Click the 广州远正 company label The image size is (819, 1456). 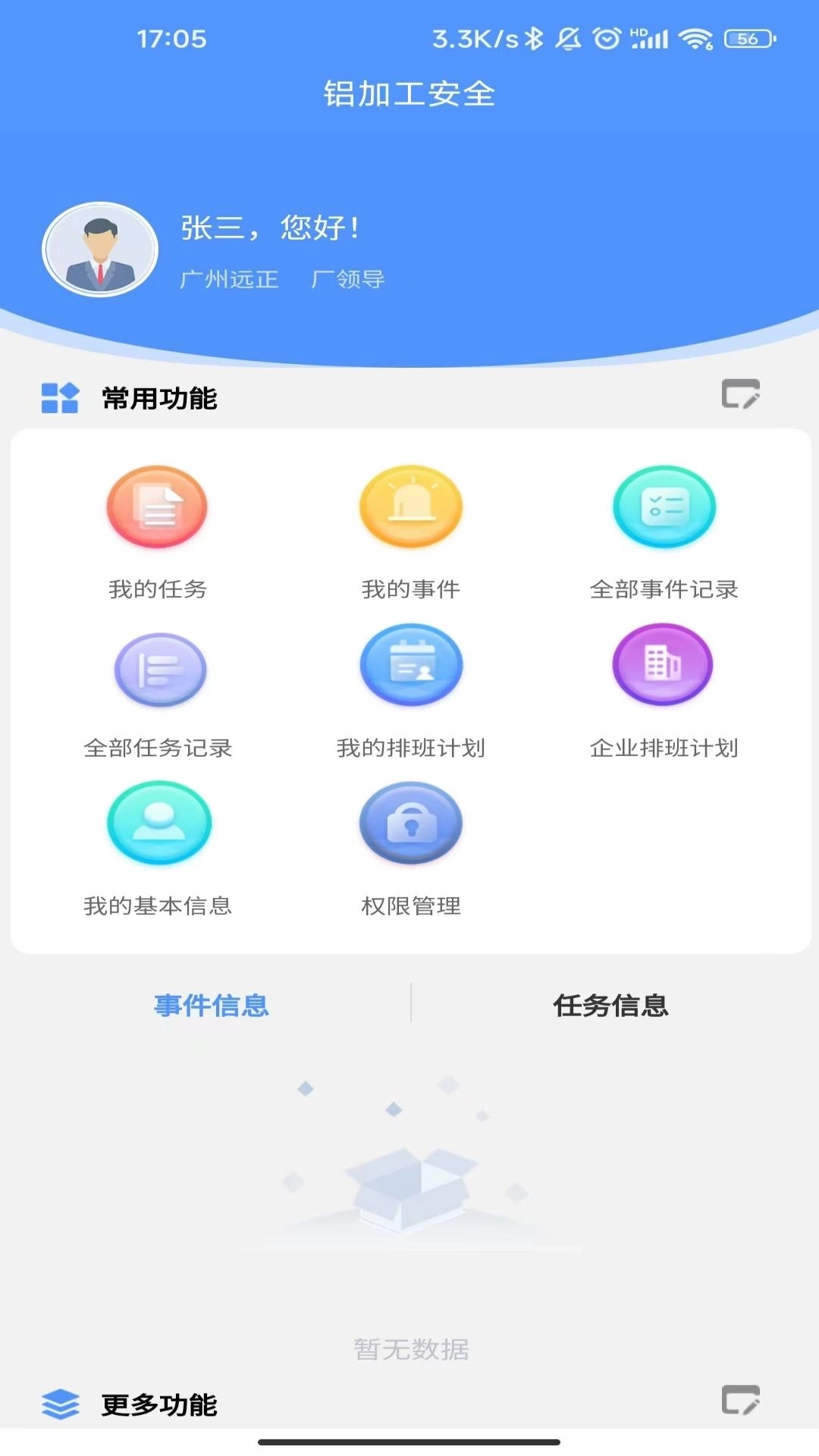tap(230, 280)
